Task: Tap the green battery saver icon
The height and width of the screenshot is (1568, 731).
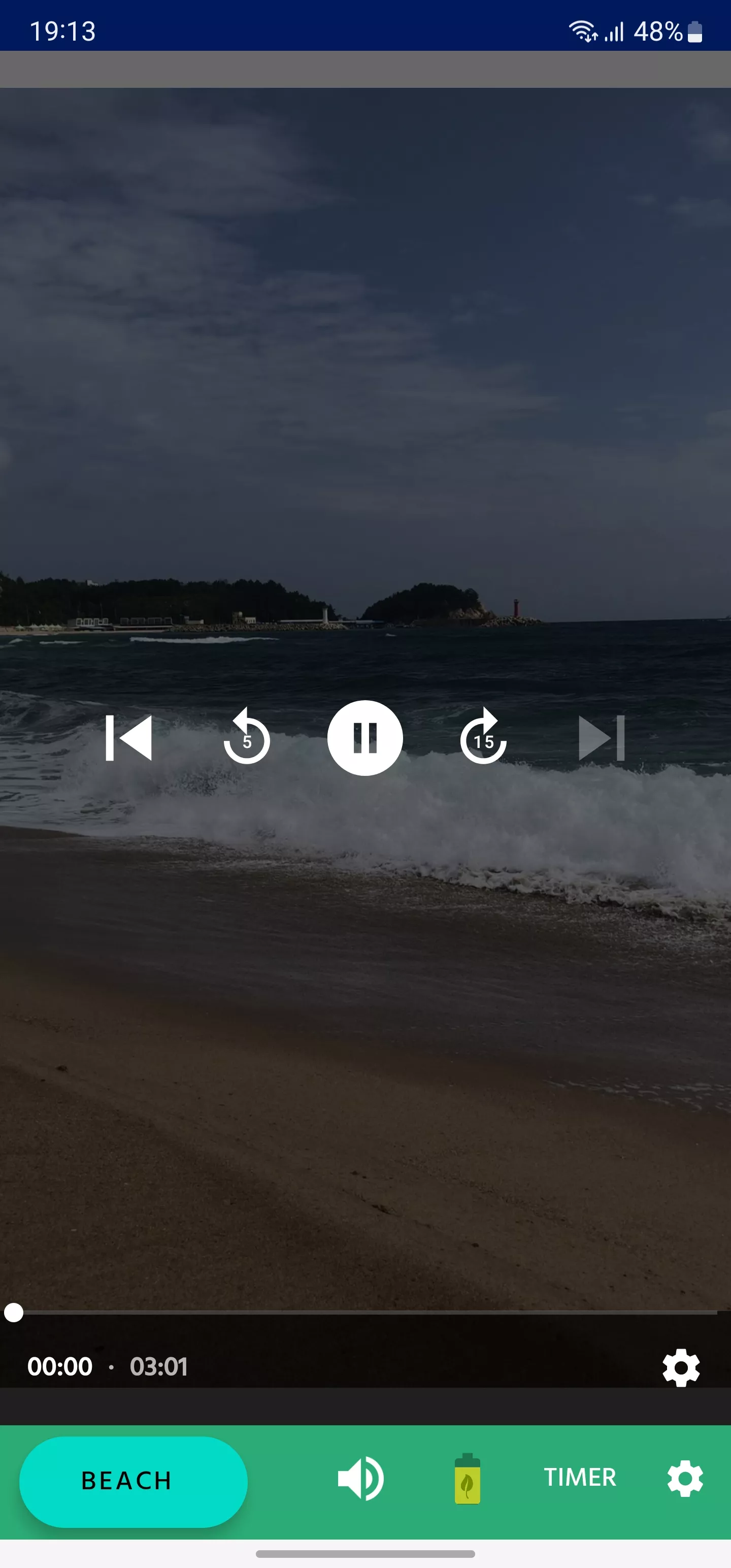Action: 468,1479
